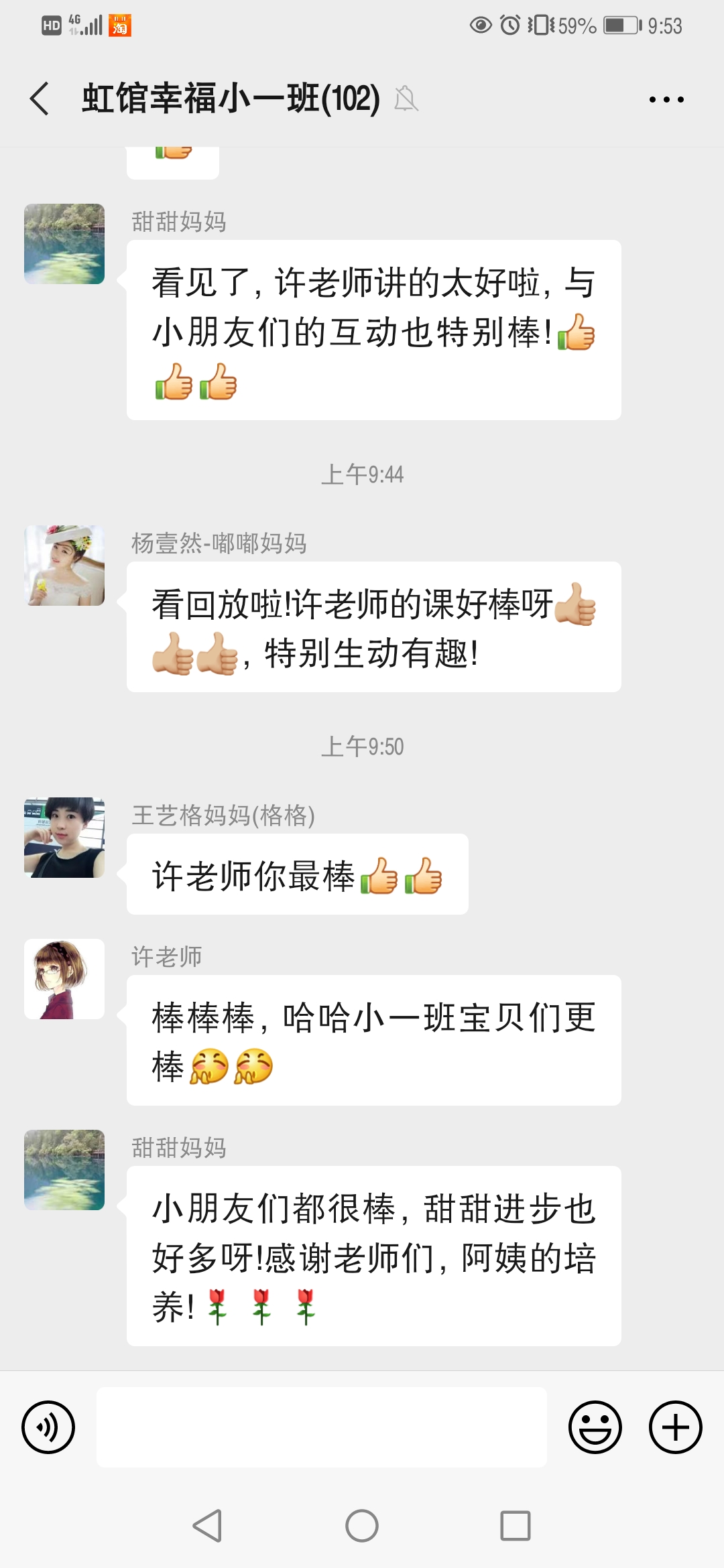Open the emoji sticker panel
Viewport: 724px width, 1568px height.
[595, 1427]
